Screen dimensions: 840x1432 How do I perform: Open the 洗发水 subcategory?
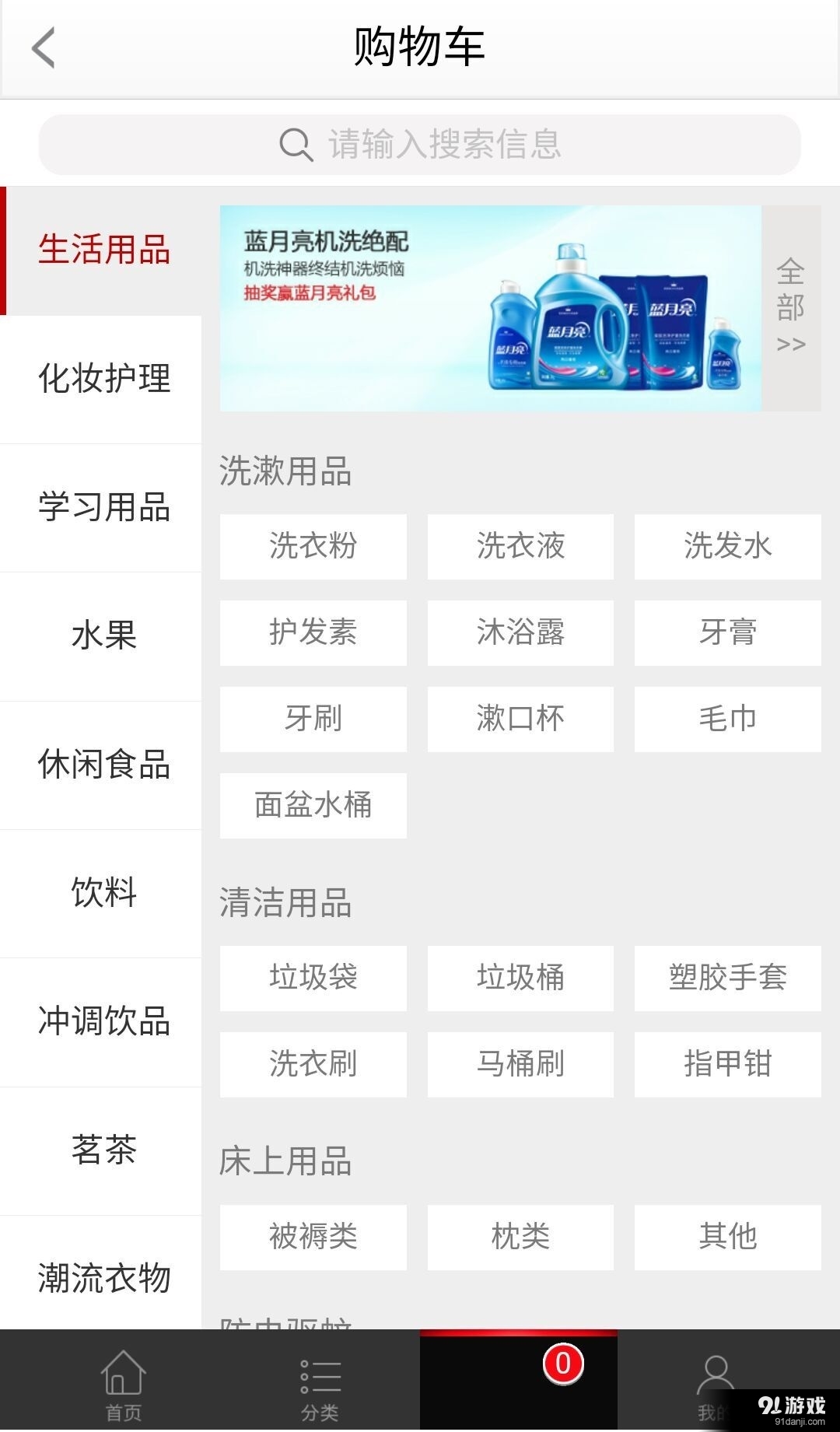727,547
